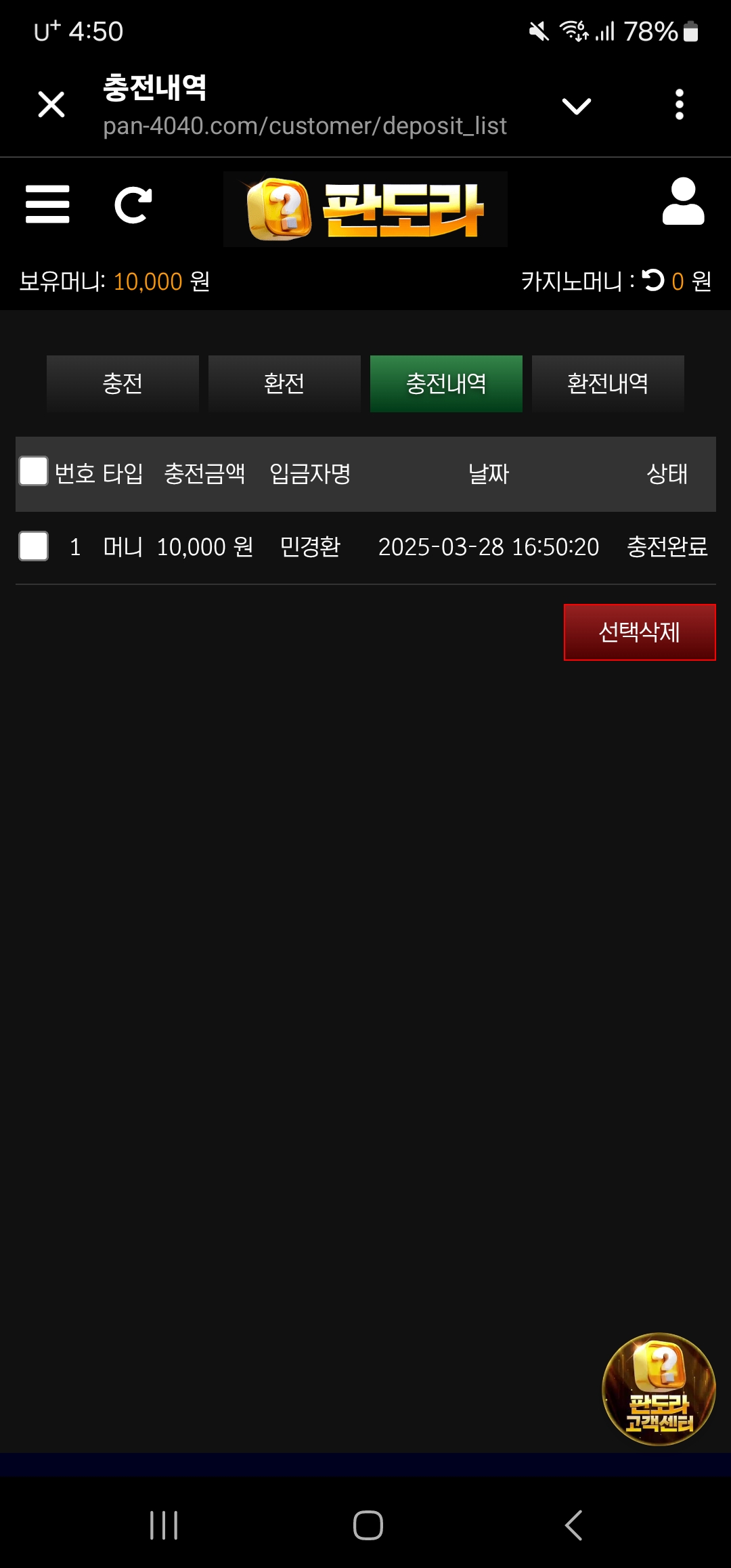The image size is (731, 1568).
Task: Open the 판도라 고객센터 floating button
Action: pos(659,1389)
